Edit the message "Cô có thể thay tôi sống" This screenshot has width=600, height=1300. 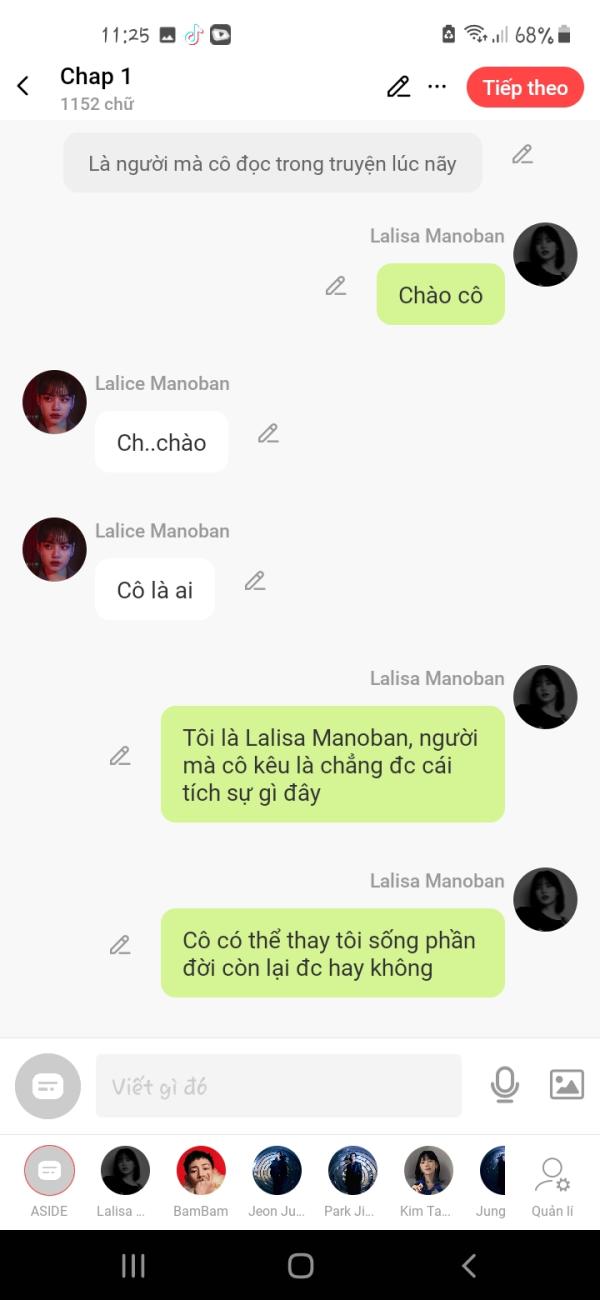[120, 945]
